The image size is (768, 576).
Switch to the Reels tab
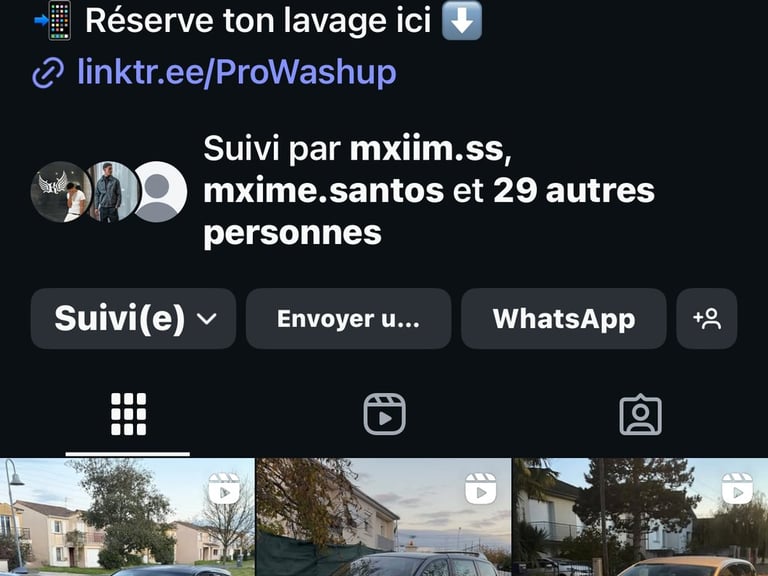(384, 414)
